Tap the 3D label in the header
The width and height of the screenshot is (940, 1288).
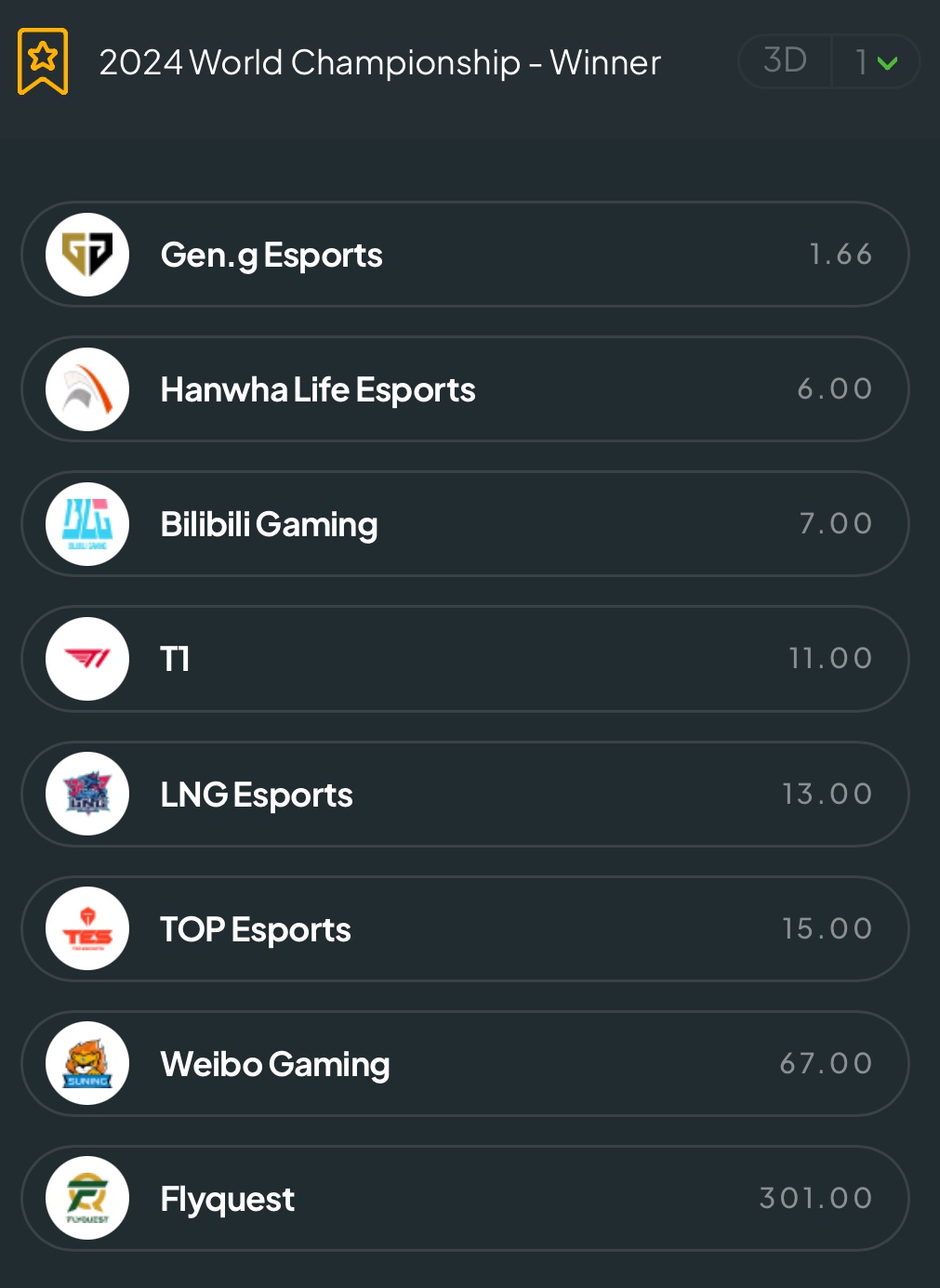point(785,61)
